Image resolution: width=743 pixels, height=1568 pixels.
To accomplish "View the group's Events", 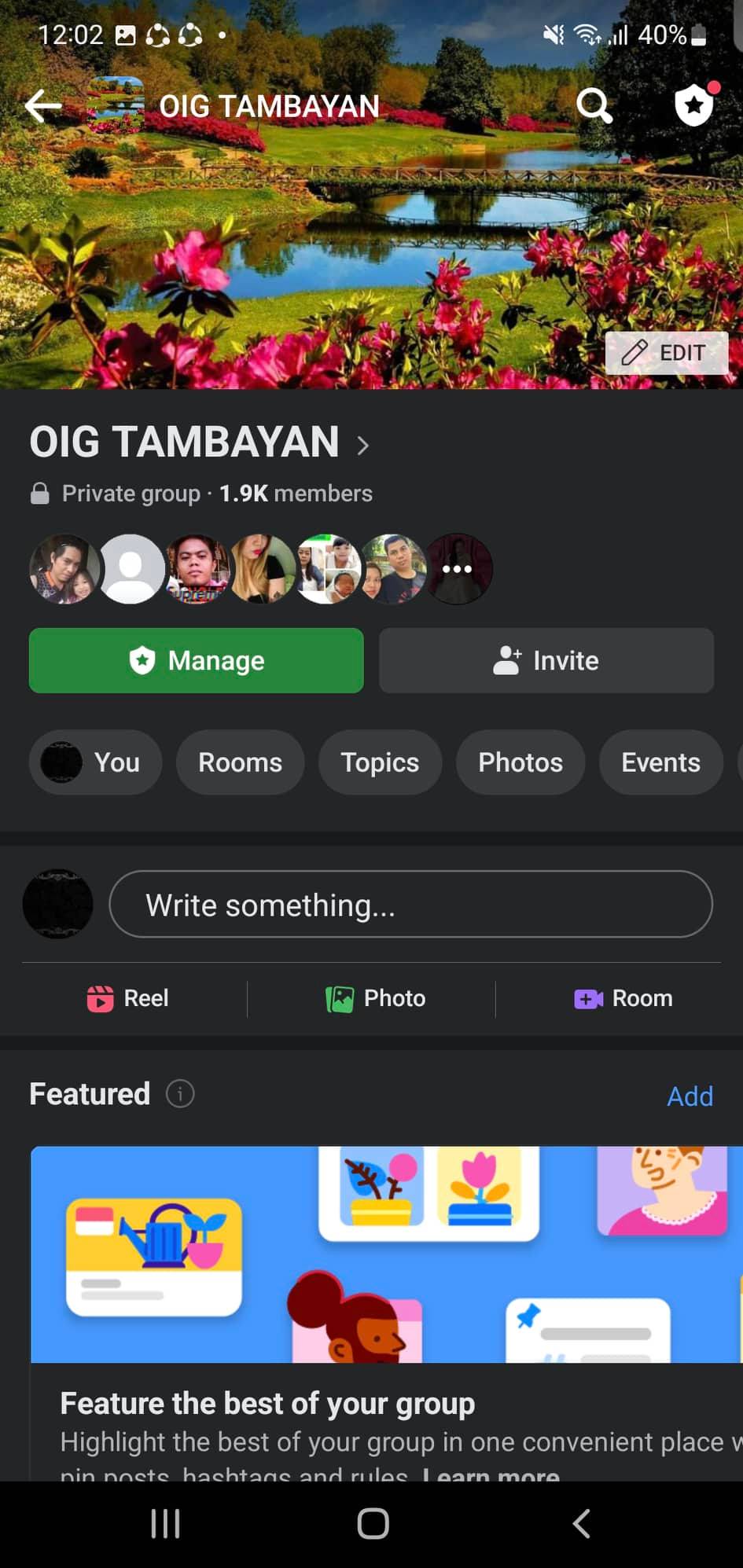I will (660, 762).
